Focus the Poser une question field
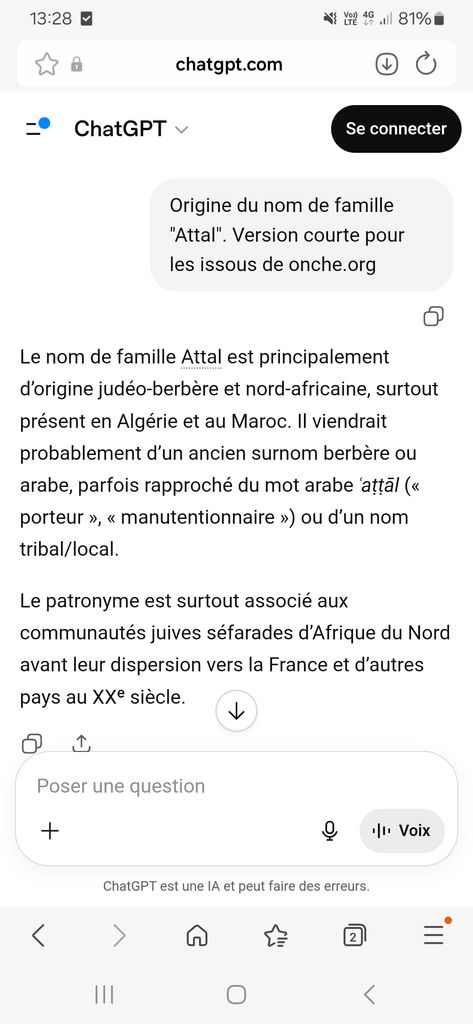Screen dimensions: 473x1024 point(236,786)
